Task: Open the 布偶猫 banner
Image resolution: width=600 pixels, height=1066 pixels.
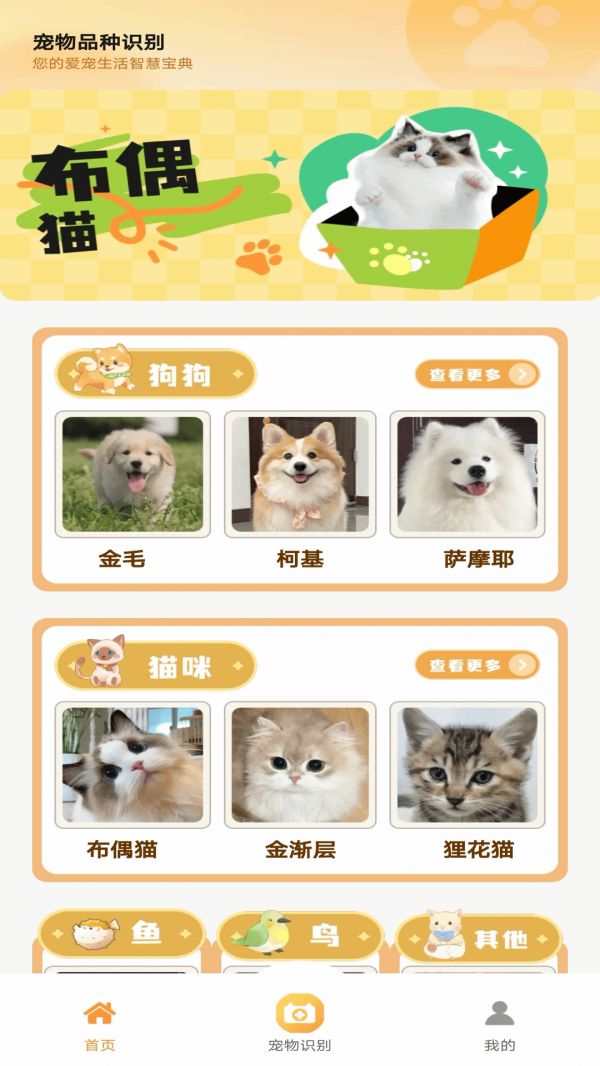Action: coord(300,195)
